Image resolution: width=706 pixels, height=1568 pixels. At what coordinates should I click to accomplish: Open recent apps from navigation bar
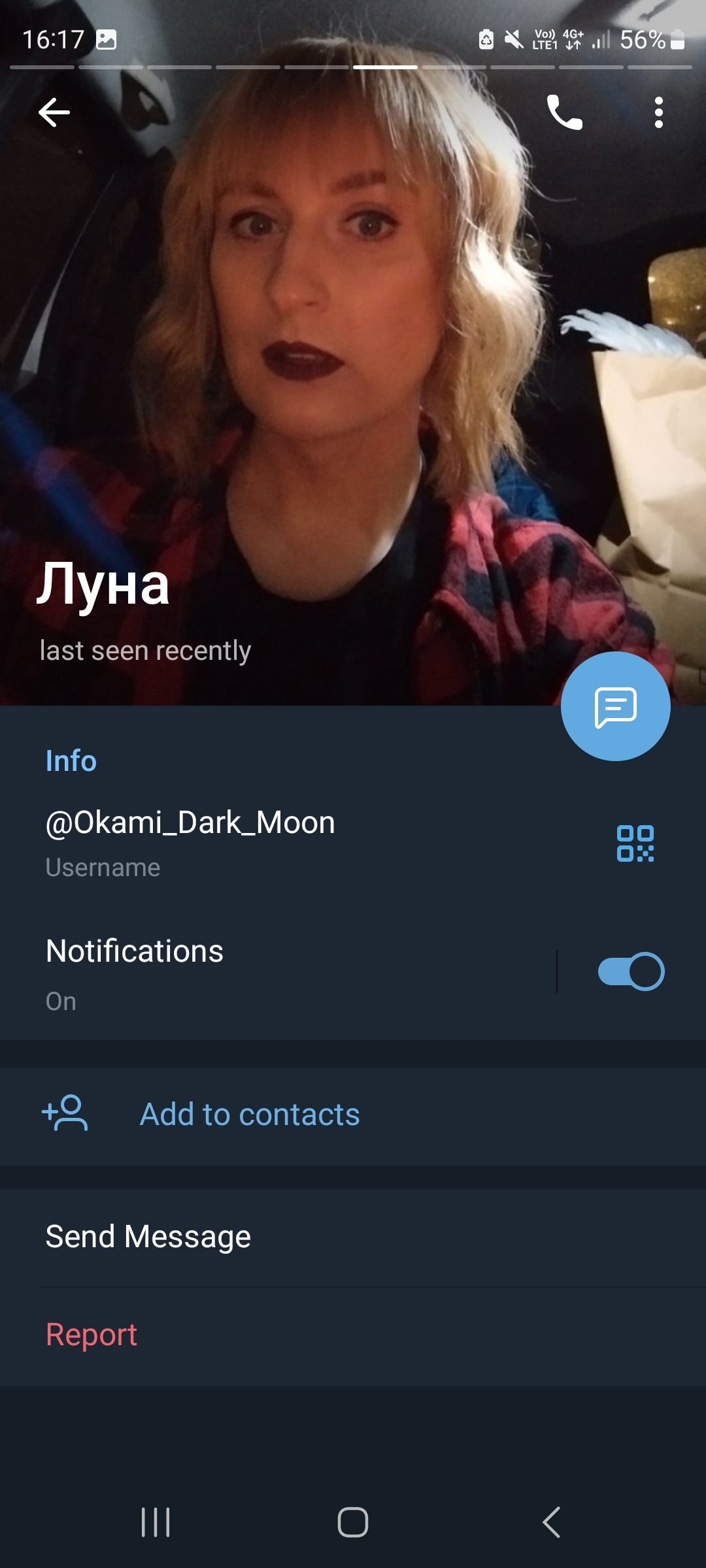156,1522
